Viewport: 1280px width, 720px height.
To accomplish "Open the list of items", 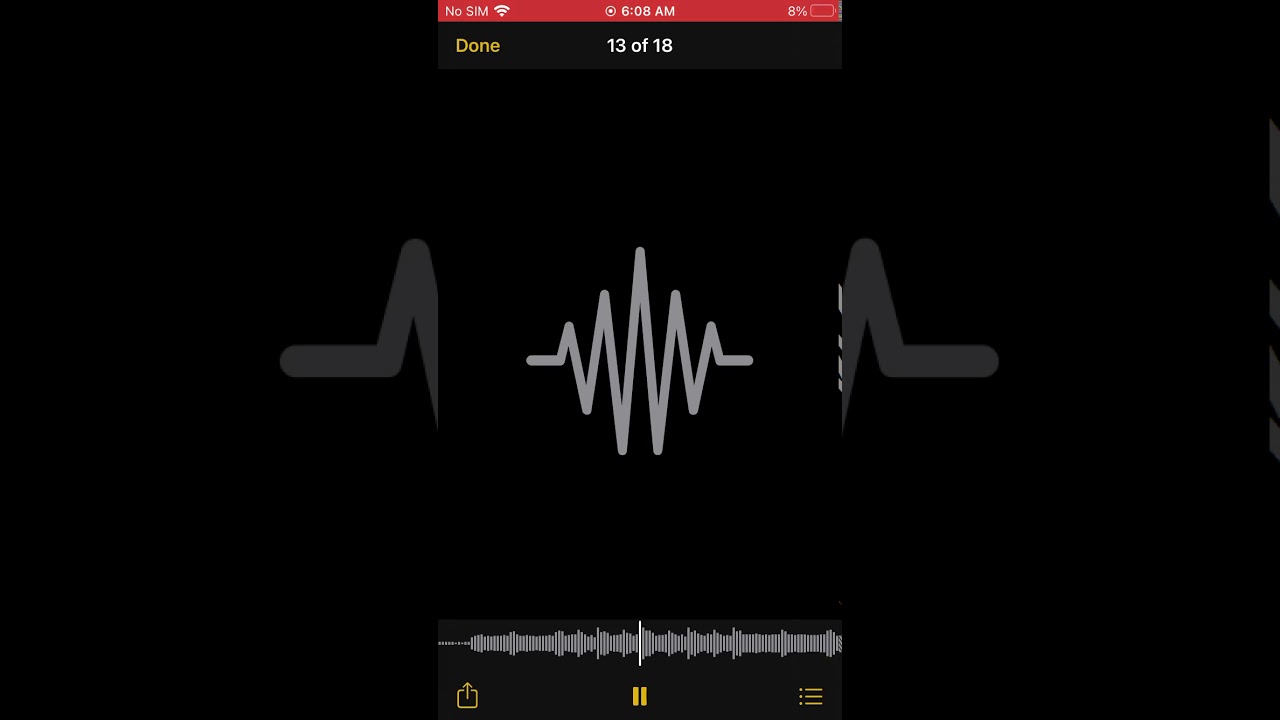I will [810, 696].
